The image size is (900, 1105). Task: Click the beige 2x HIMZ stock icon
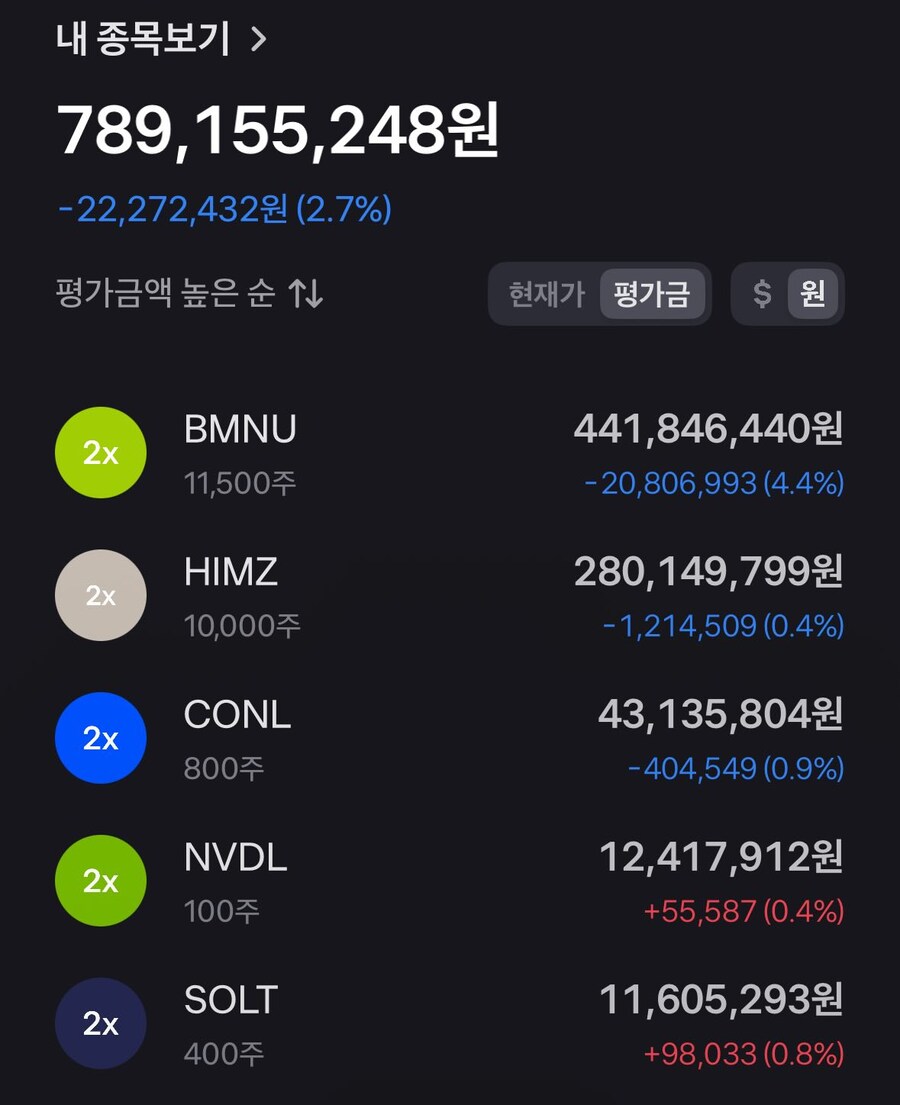pyautogui.click(x=100, y=595)
